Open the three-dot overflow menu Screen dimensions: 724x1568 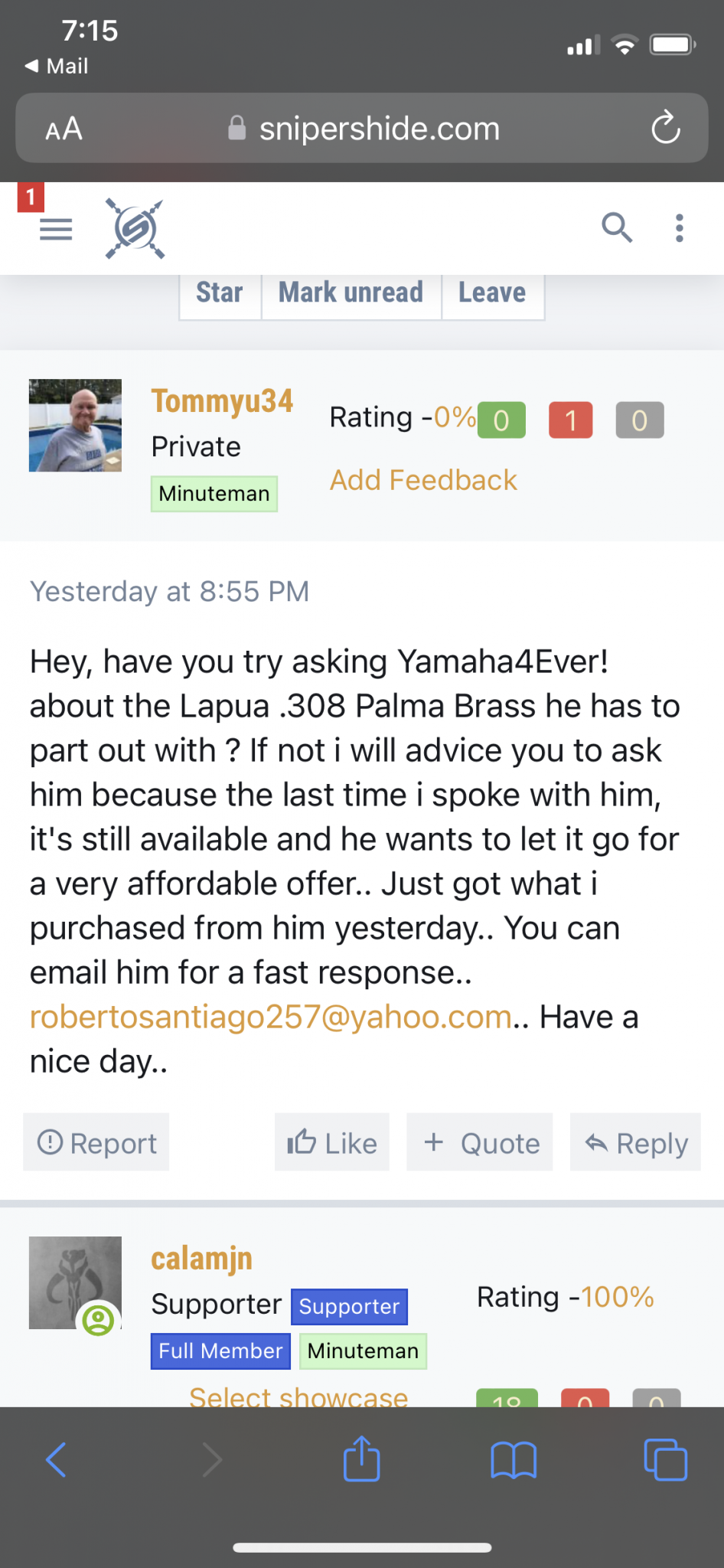point(679,228)
